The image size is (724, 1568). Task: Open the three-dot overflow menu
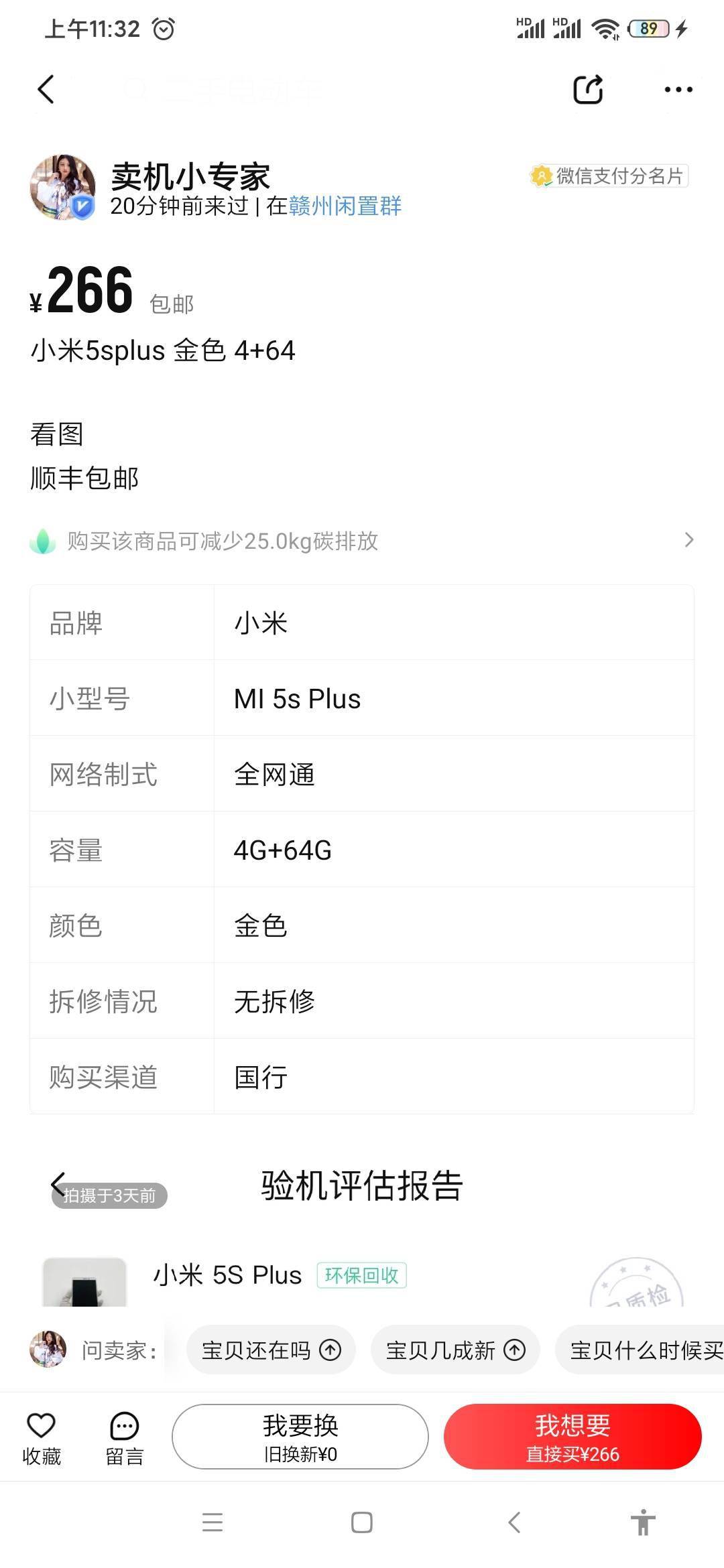(x=678, y=89)
